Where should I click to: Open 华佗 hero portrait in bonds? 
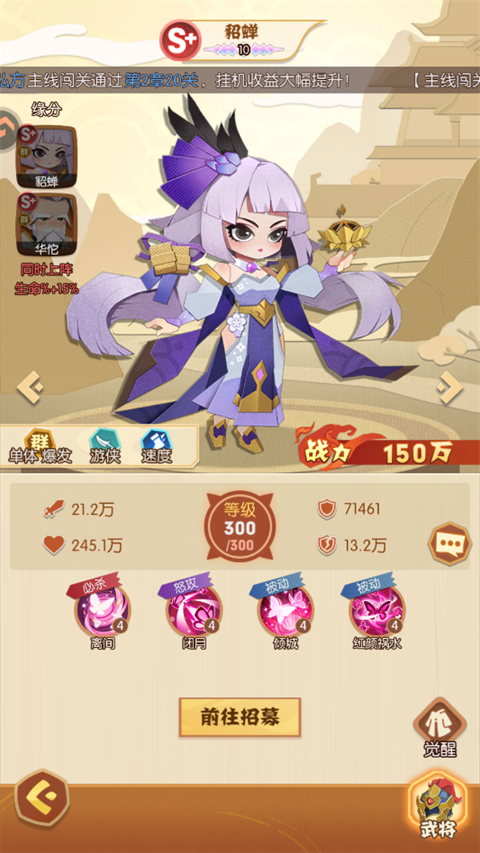[x=46, y=225]
